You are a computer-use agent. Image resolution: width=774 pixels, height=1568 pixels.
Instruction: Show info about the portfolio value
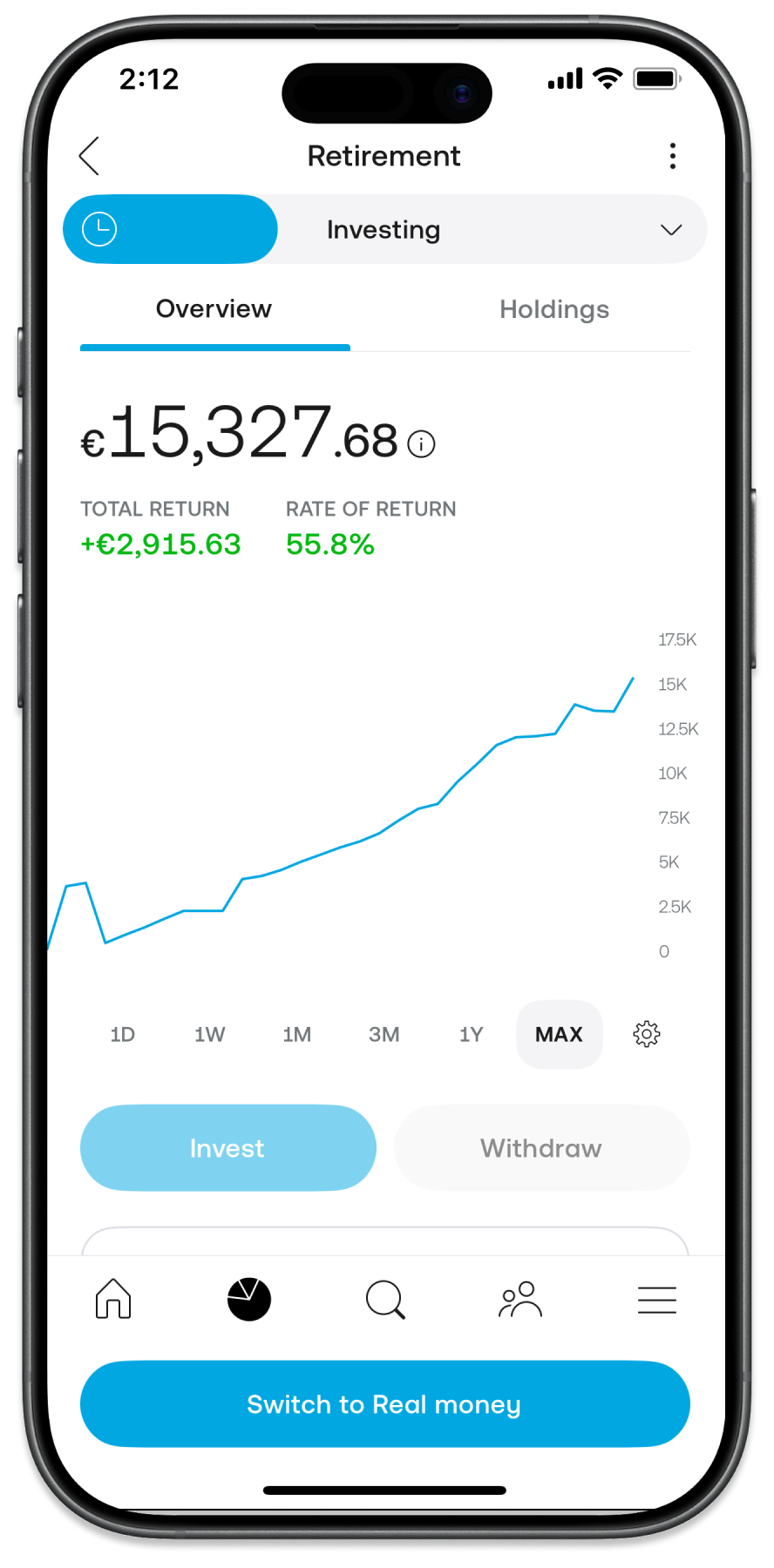pos(422,444)
